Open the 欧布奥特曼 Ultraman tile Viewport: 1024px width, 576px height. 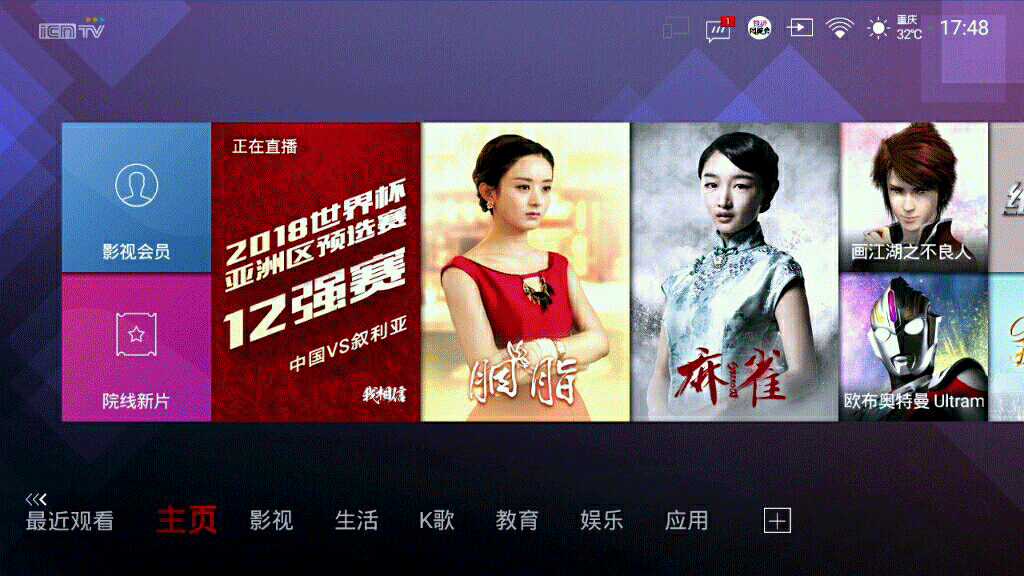point(913,347)
